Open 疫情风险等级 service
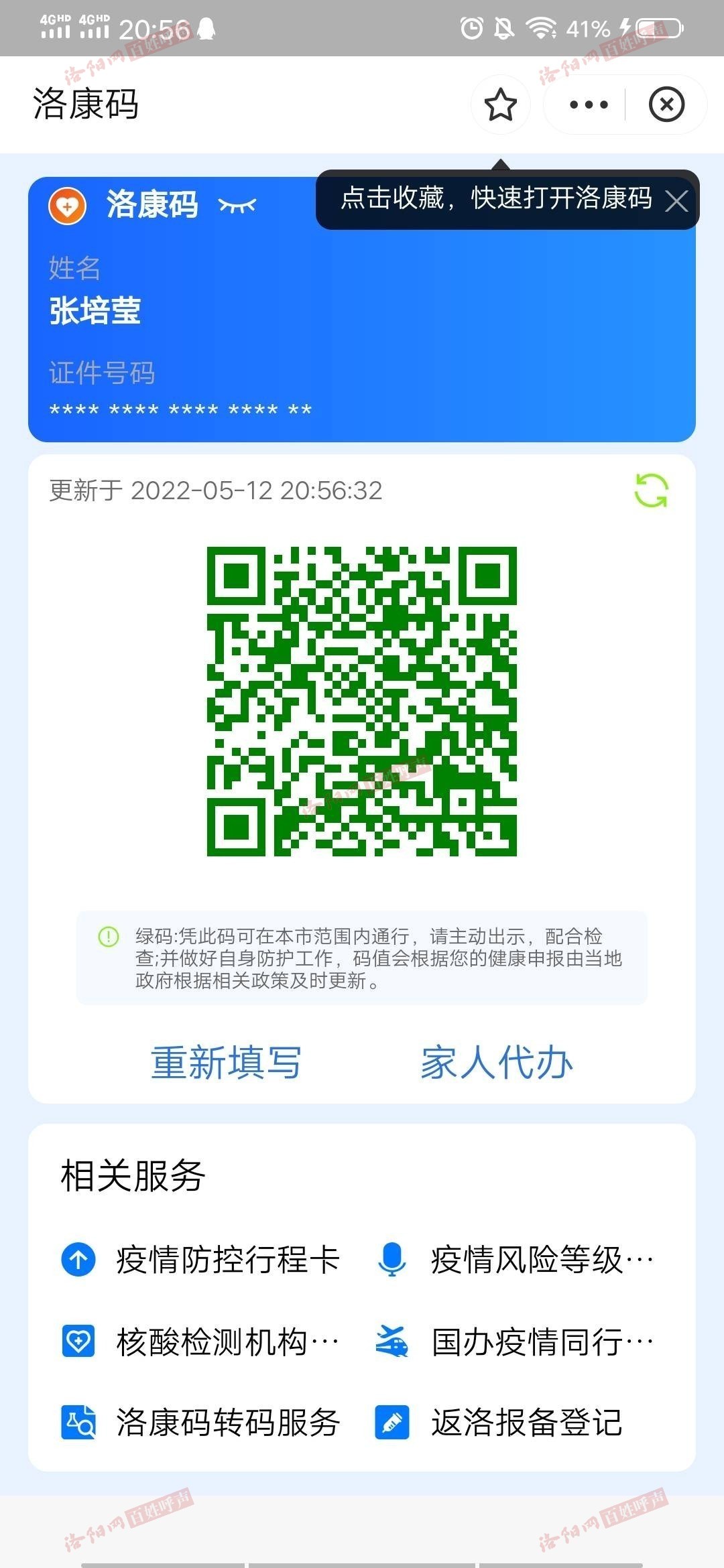Image resolution: width=724 pixels, height=1568 pixels. click(x=514, y=1260)
